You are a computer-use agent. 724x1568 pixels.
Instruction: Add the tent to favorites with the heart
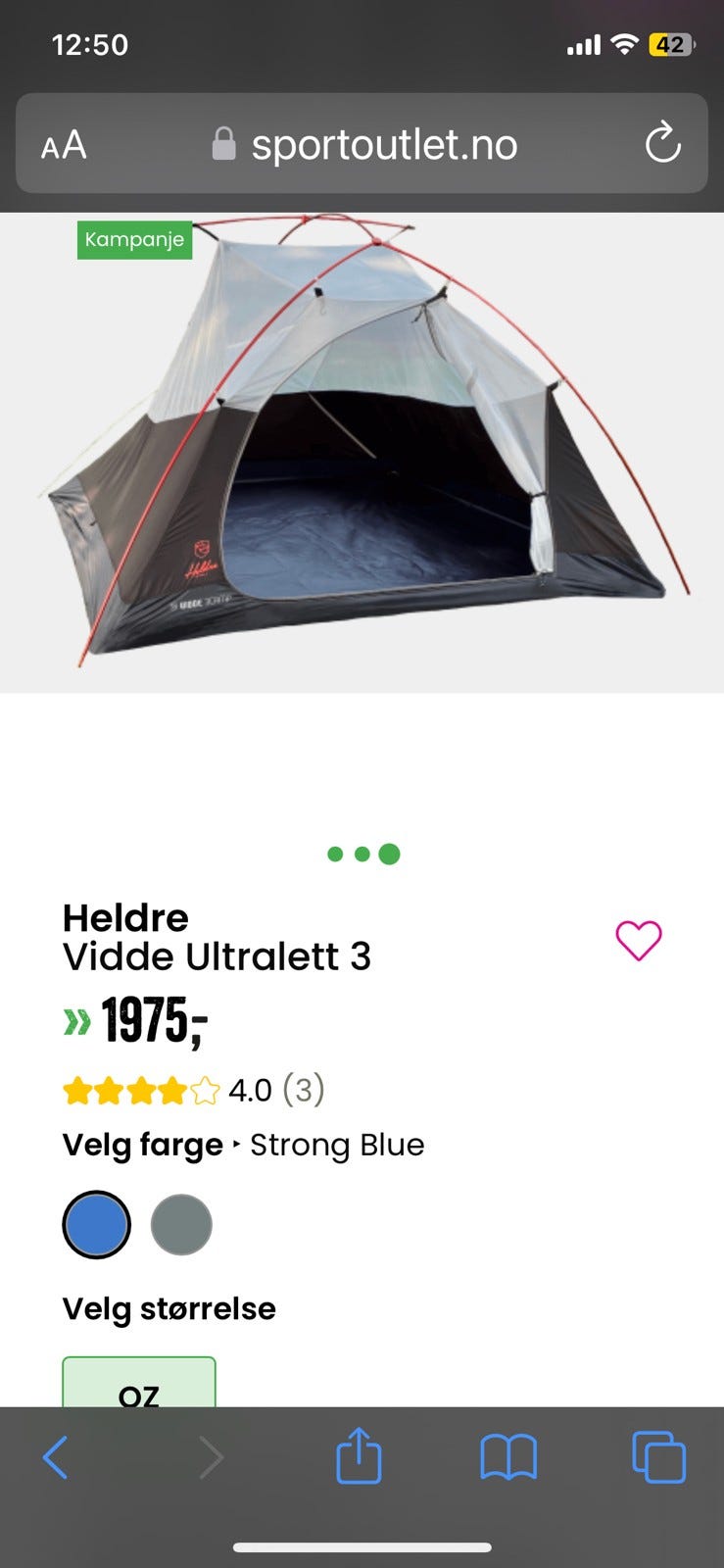tap(638, 939)
